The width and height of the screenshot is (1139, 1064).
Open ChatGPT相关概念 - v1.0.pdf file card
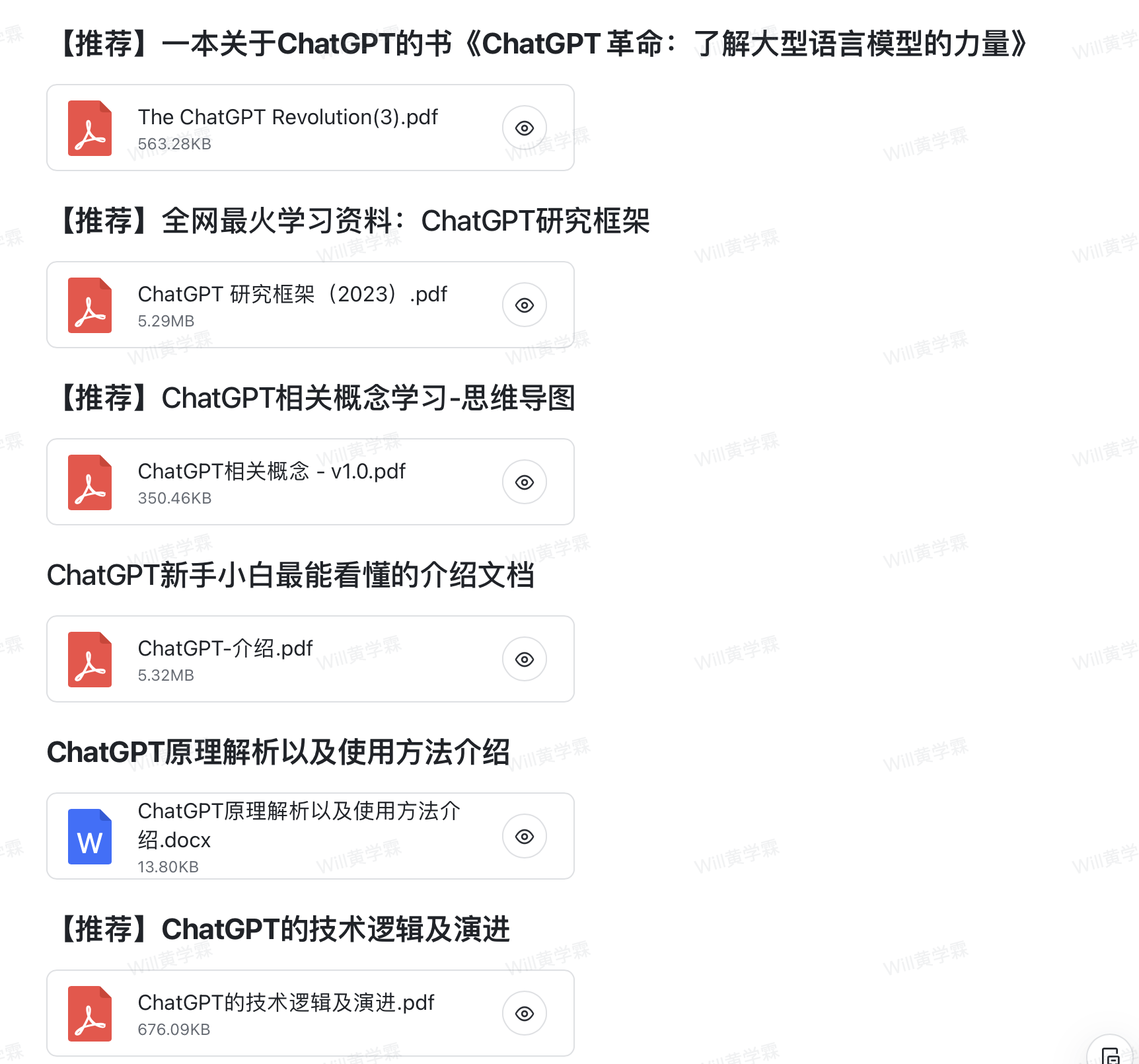click(271, 482)
